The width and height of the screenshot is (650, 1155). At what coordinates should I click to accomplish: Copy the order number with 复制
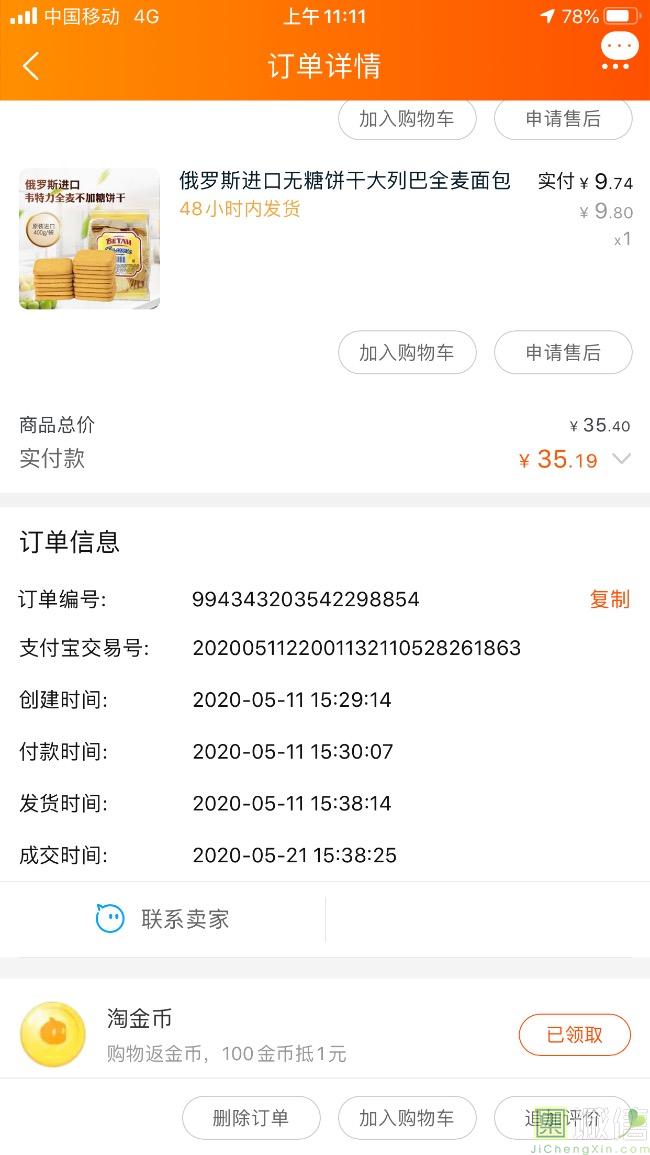pyautogui.click(x=609, y=599)
